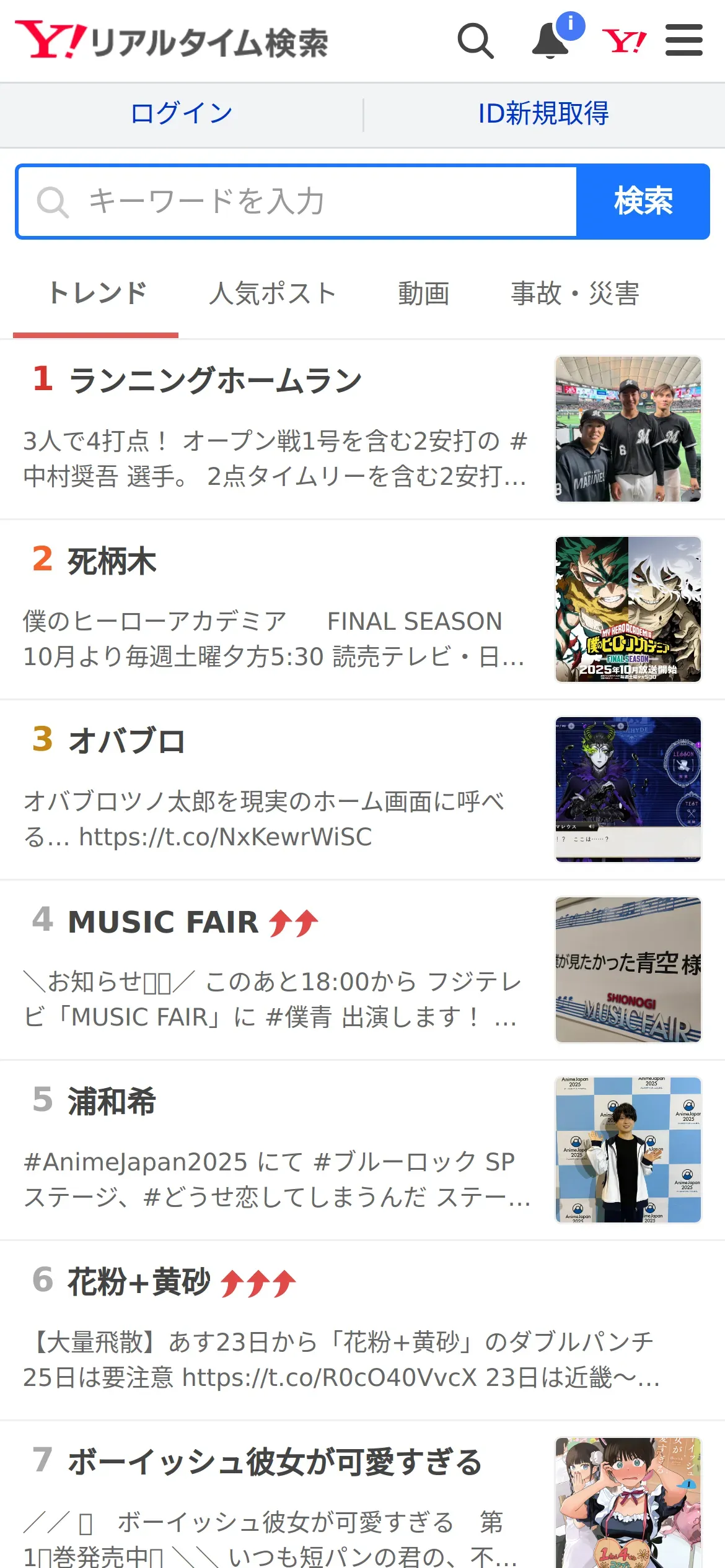Open trend 1 ランニングホームラン
The width and height of the screenshot is (725, 1568).
coord(216,380)
